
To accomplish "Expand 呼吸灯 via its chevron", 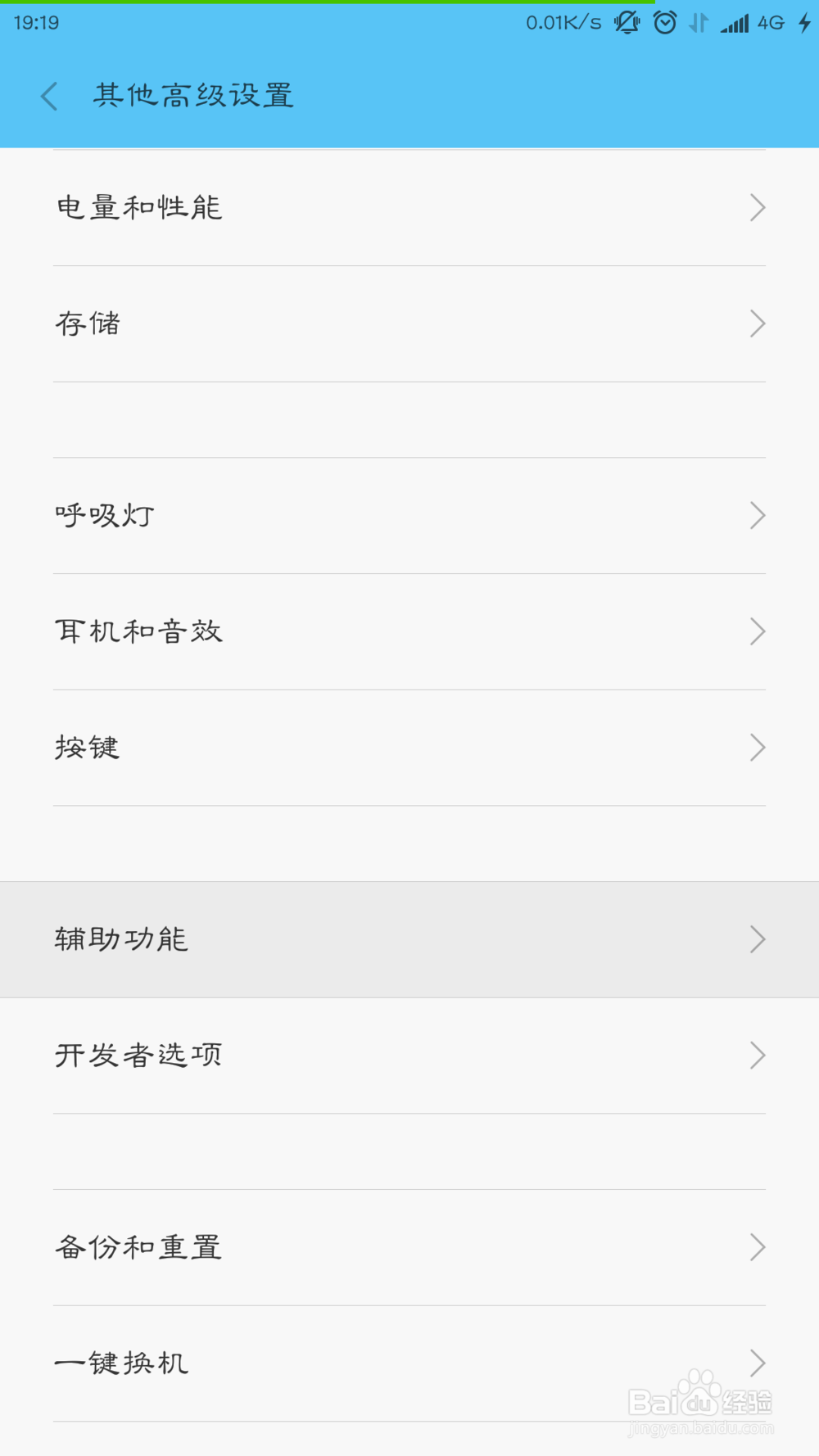I will point(758,515).
